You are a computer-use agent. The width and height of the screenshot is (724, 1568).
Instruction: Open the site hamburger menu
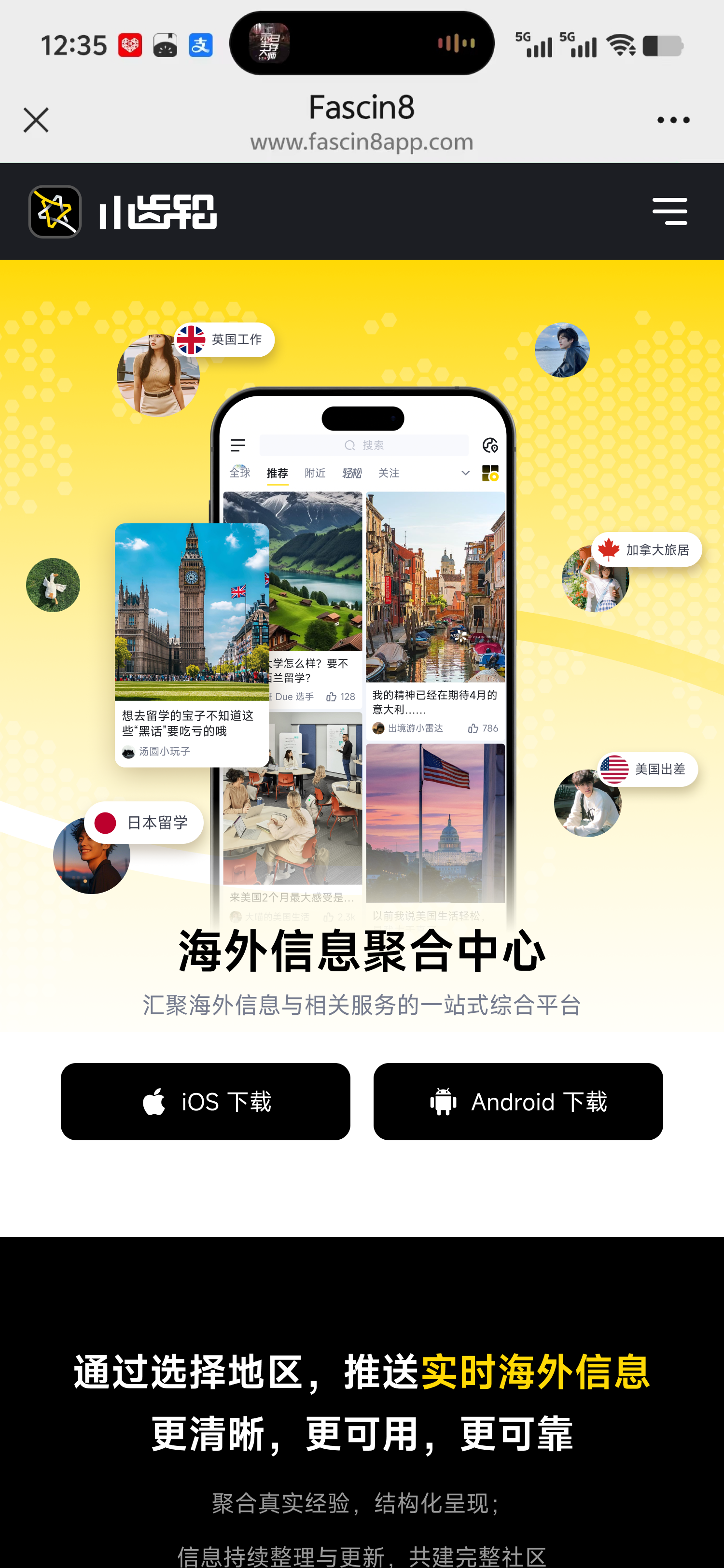670,211
